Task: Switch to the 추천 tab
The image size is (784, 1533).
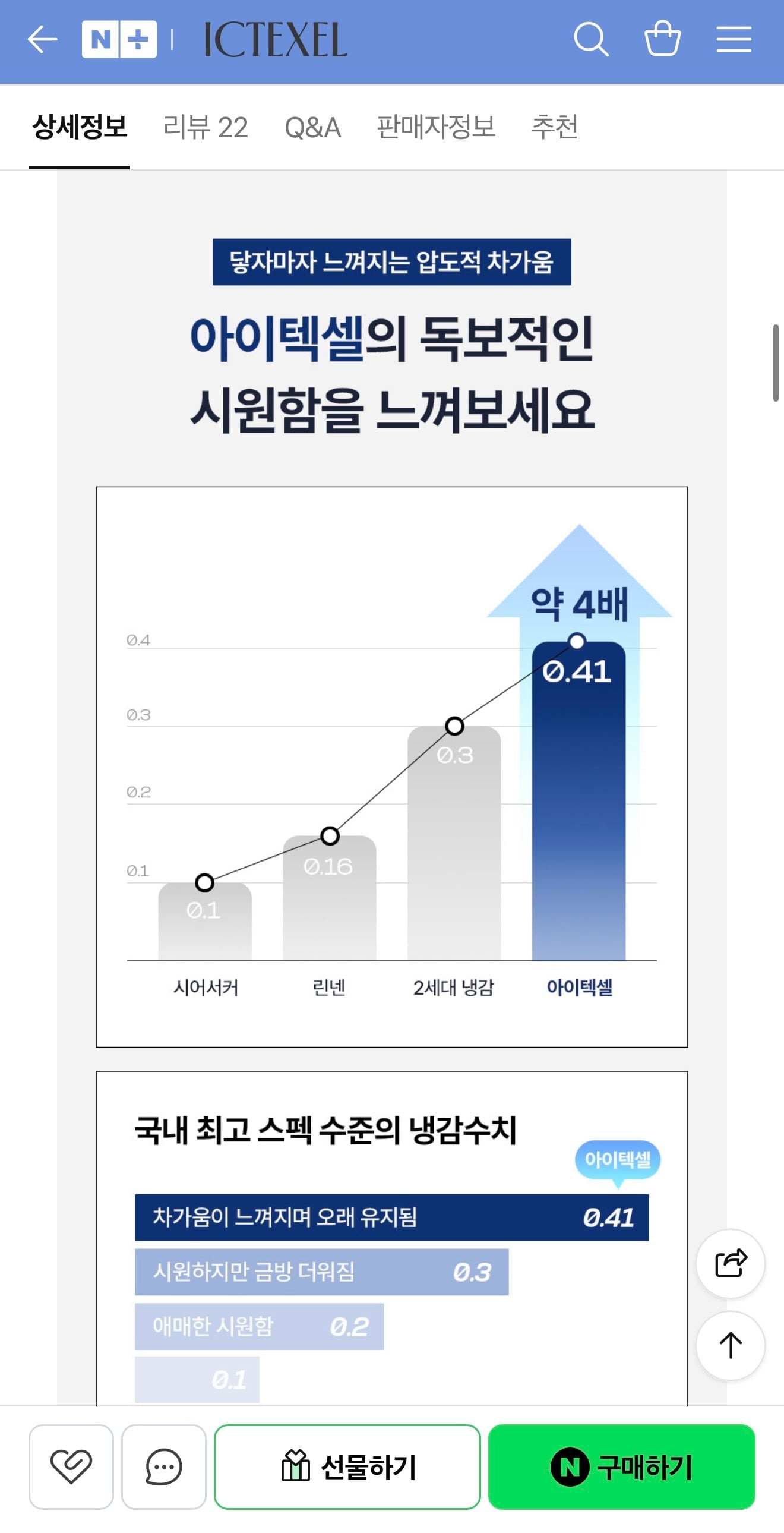Action: tap(554, 127)
